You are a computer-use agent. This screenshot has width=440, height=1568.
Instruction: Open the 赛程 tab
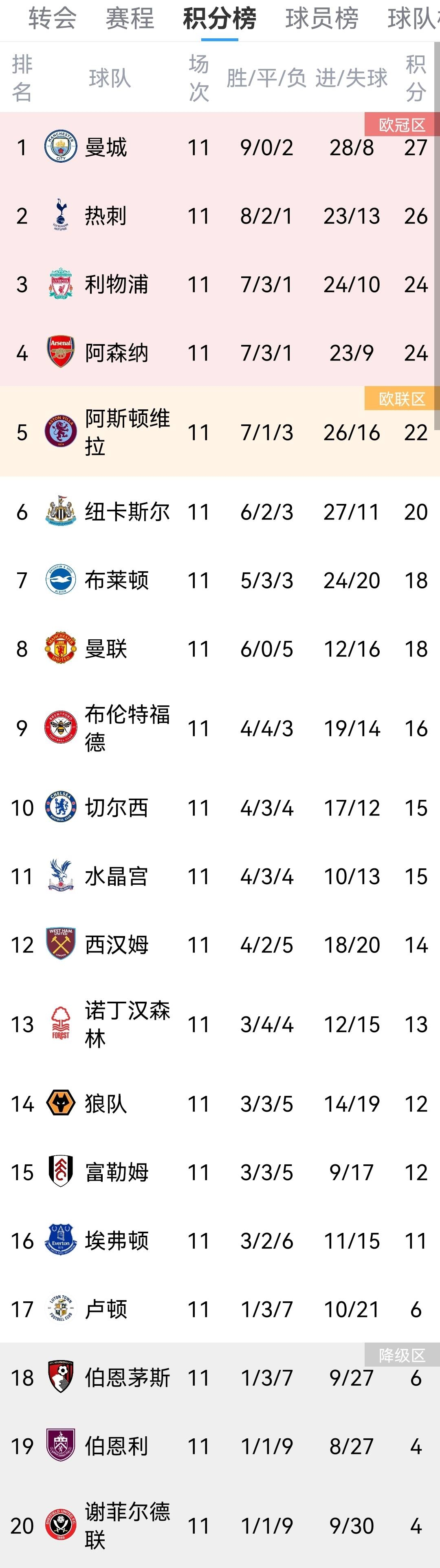point(130,18)
